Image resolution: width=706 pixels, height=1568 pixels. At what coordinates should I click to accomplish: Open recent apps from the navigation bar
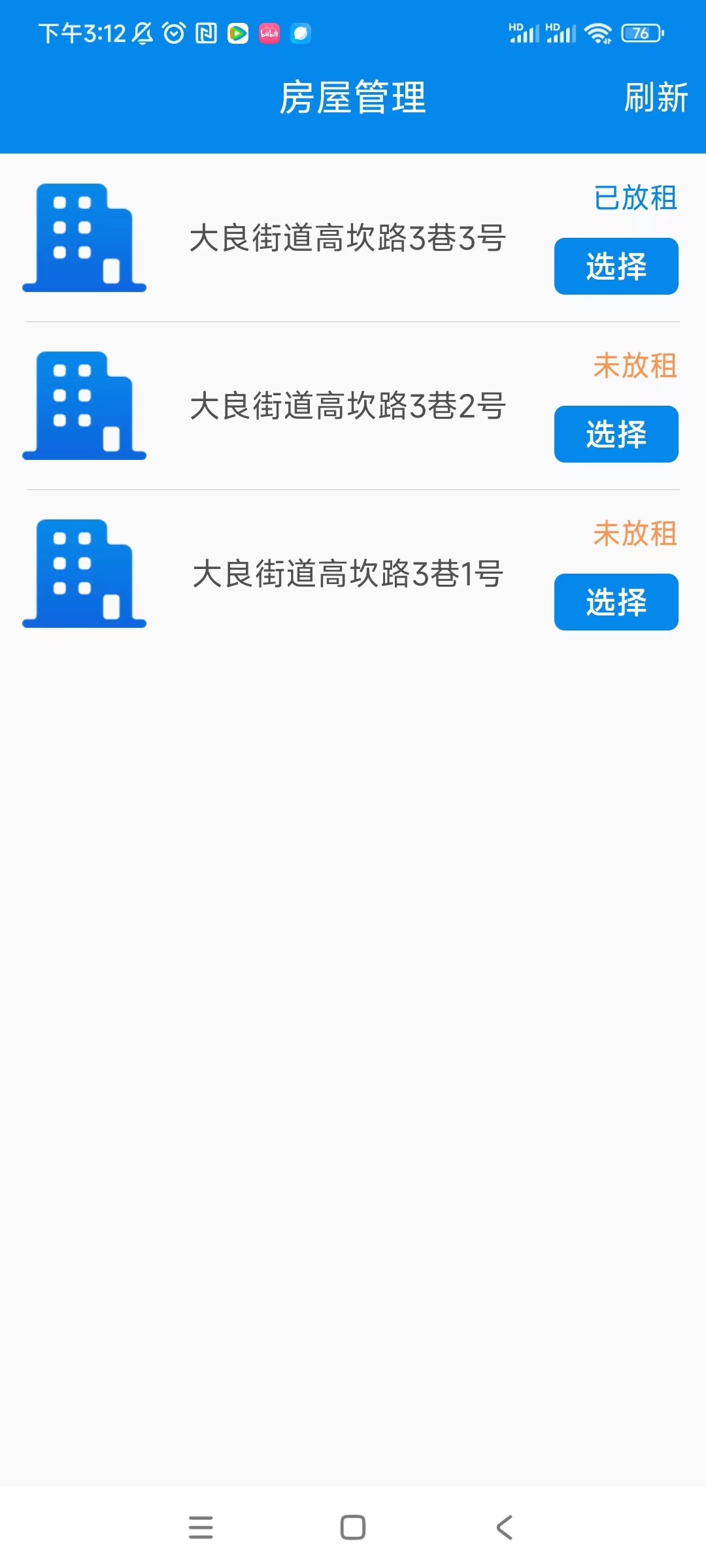pos(201,1527)
